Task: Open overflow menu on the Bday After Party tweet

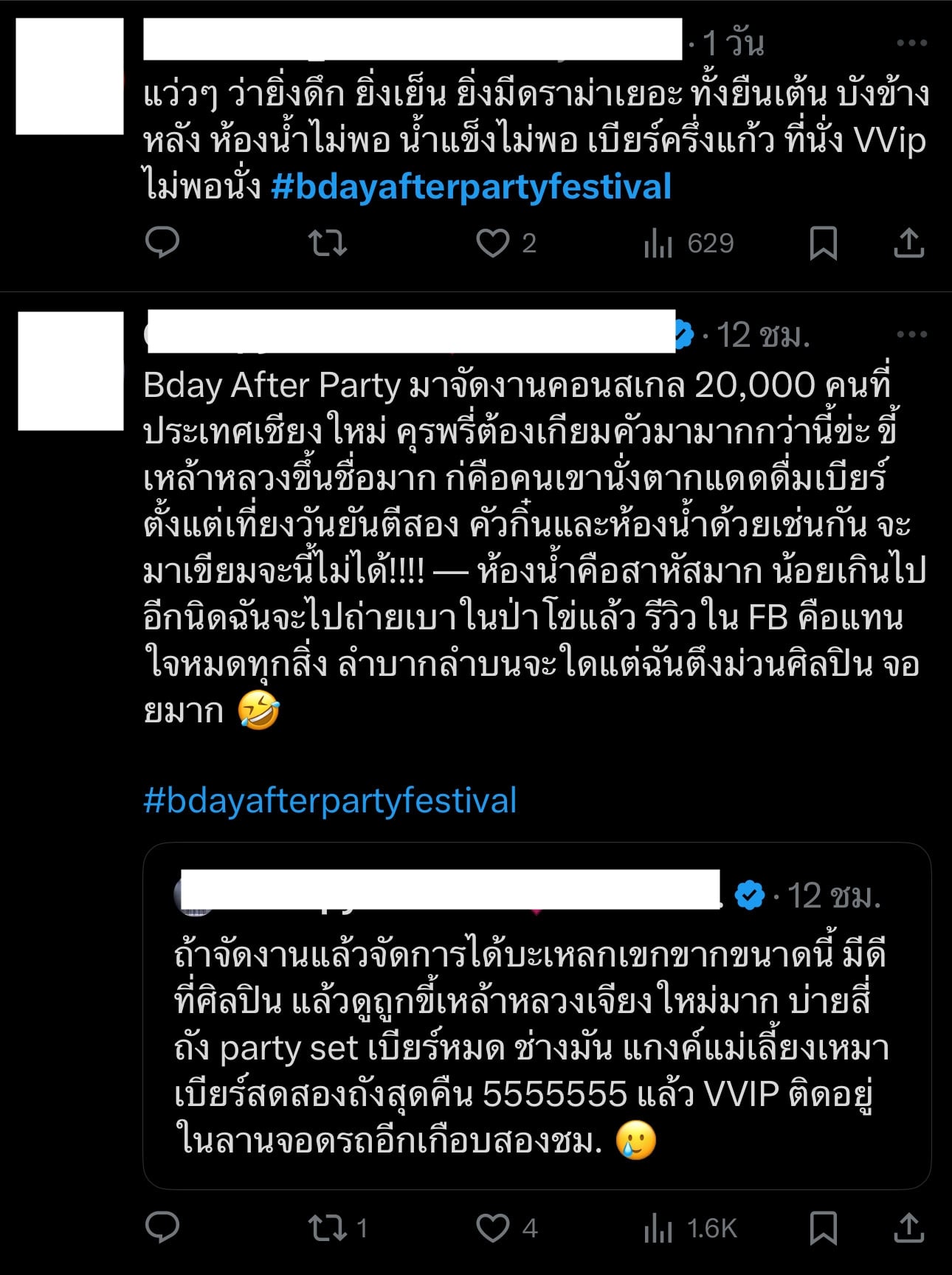Action: [911, 334]
